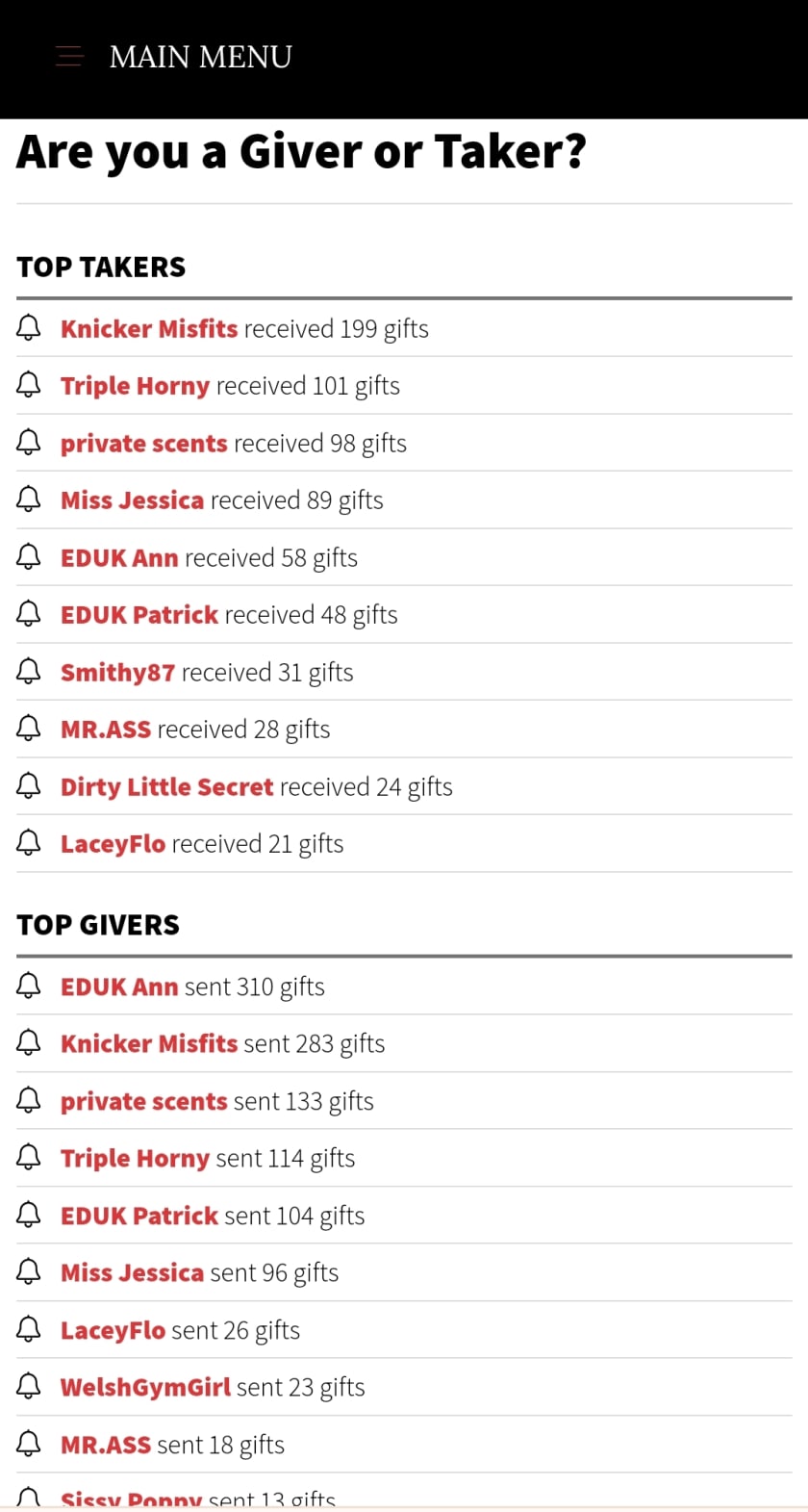The image size is (808, 1512).
Task: Open MR.ASS who received 28 gifts
Action: coord(106,730)
